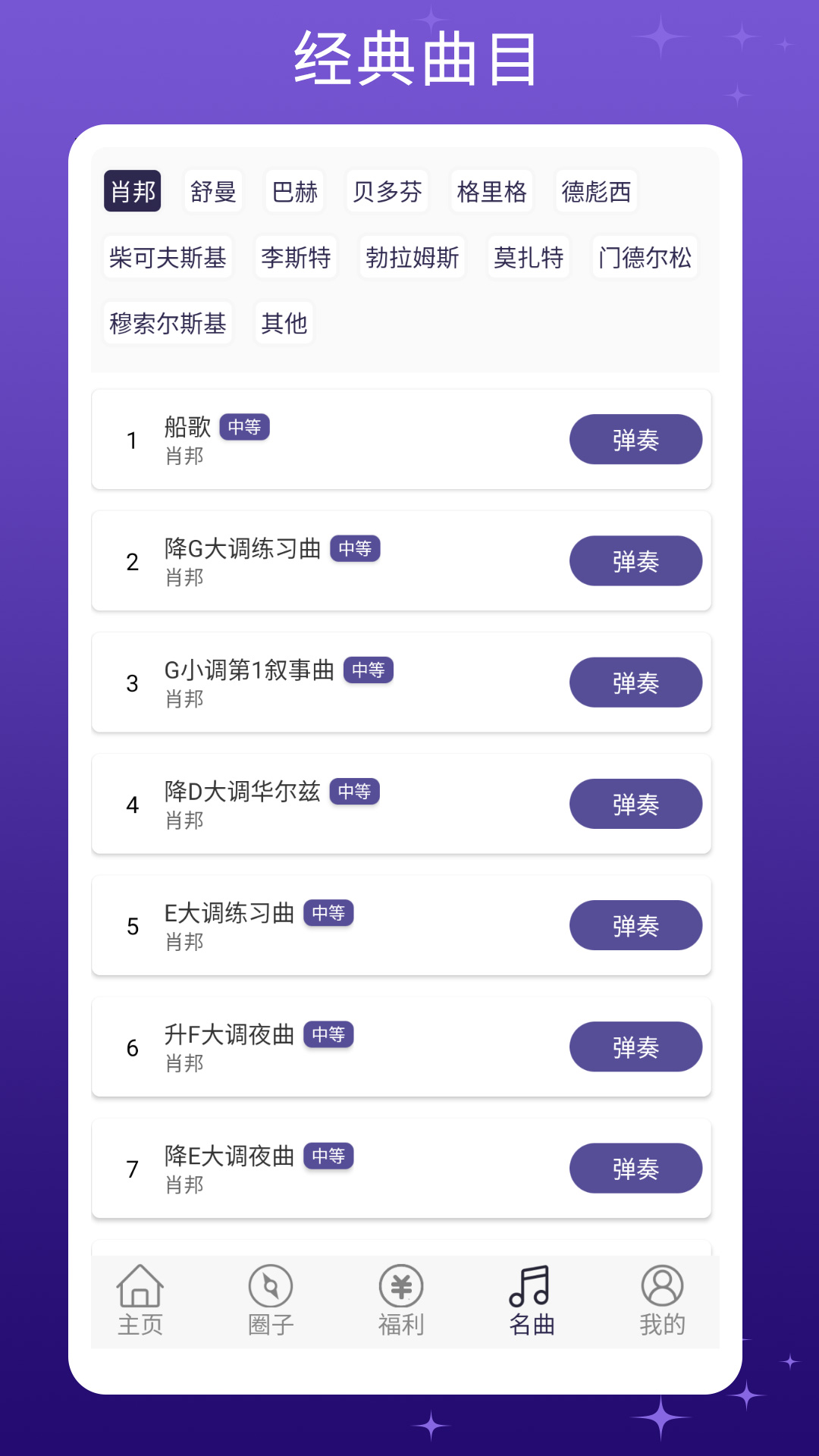Play 降D大调华尔兹
The image size is (819, 1456).
click(x=635, y=804)
